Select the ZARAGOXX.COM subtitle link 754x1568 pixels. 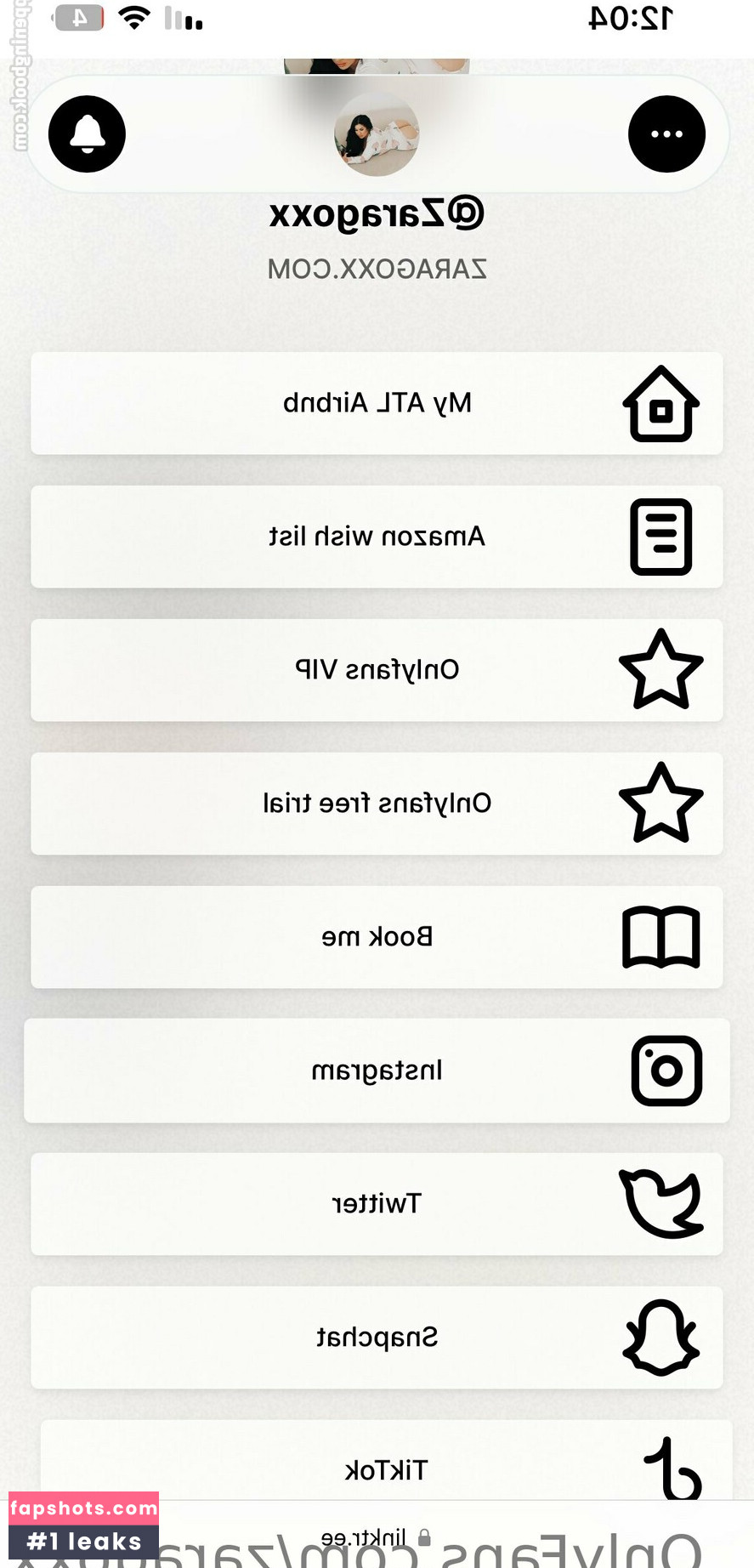377,269
